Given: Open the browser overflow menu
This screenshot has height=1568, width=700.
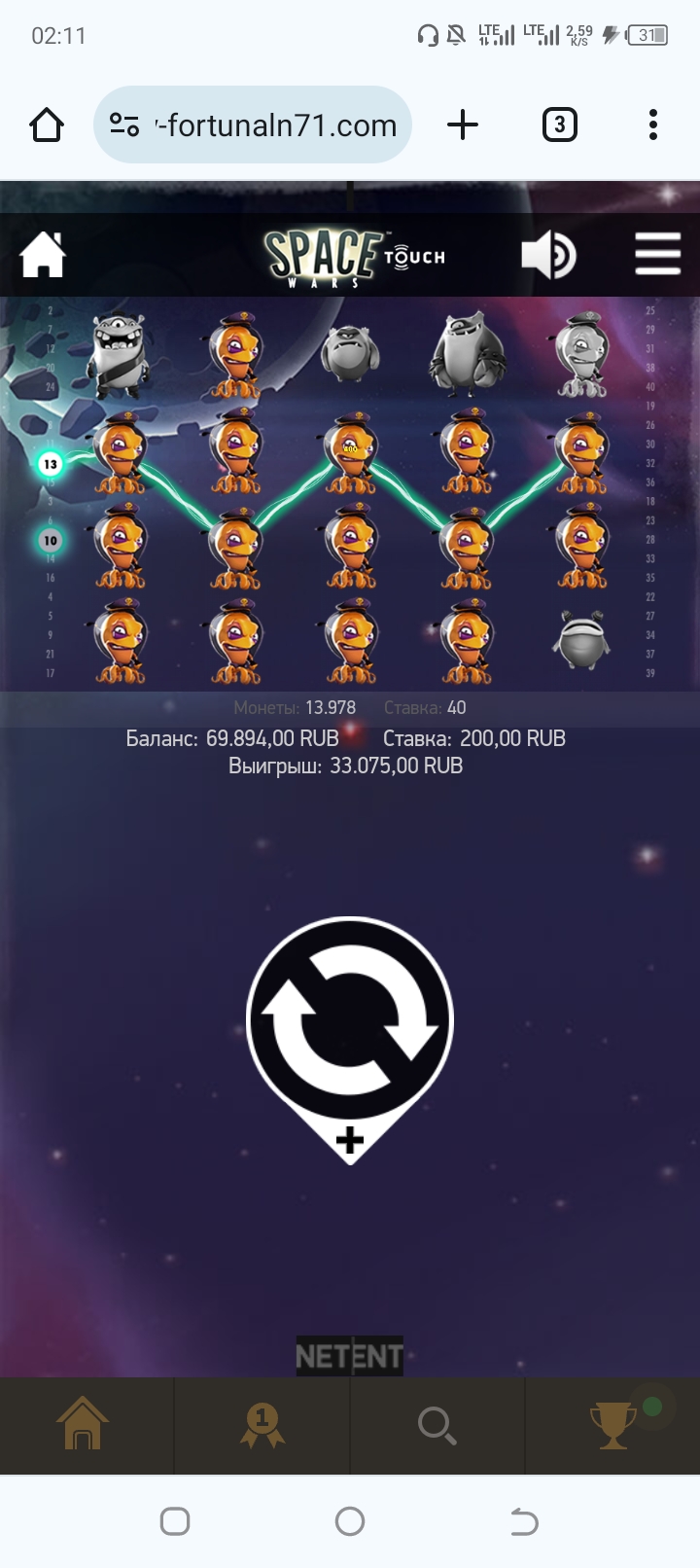Looking at the screenshot, I should tap(653, 125).
